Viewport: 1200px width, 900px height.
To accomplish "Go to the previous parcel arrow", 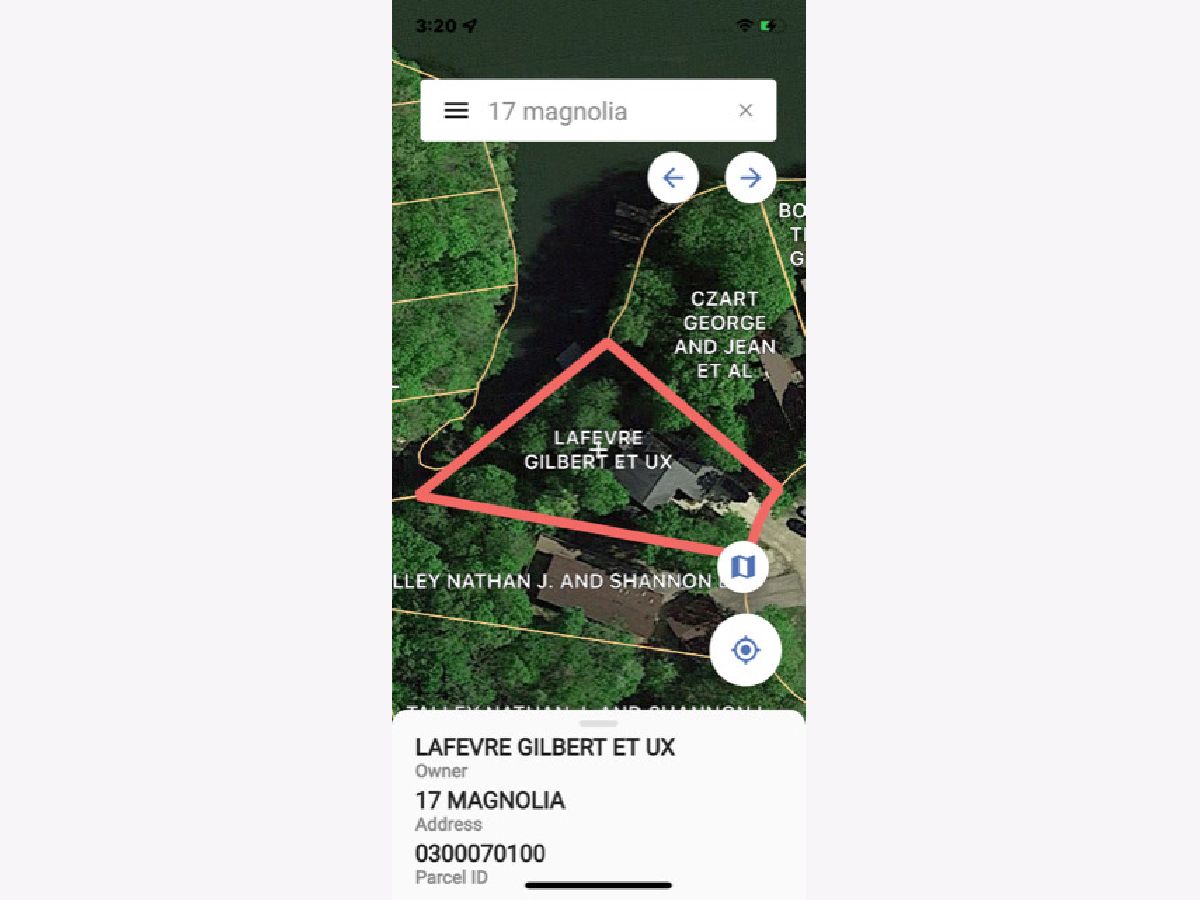I will pos(673,179).
